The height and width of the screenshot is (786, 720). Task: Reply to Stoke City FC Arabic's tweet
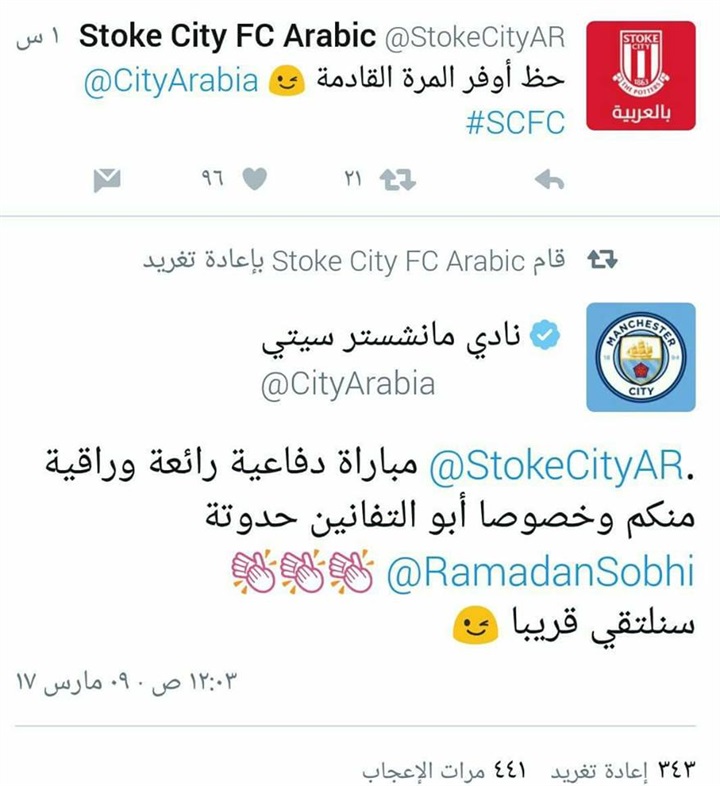click(x=549, y=180)
